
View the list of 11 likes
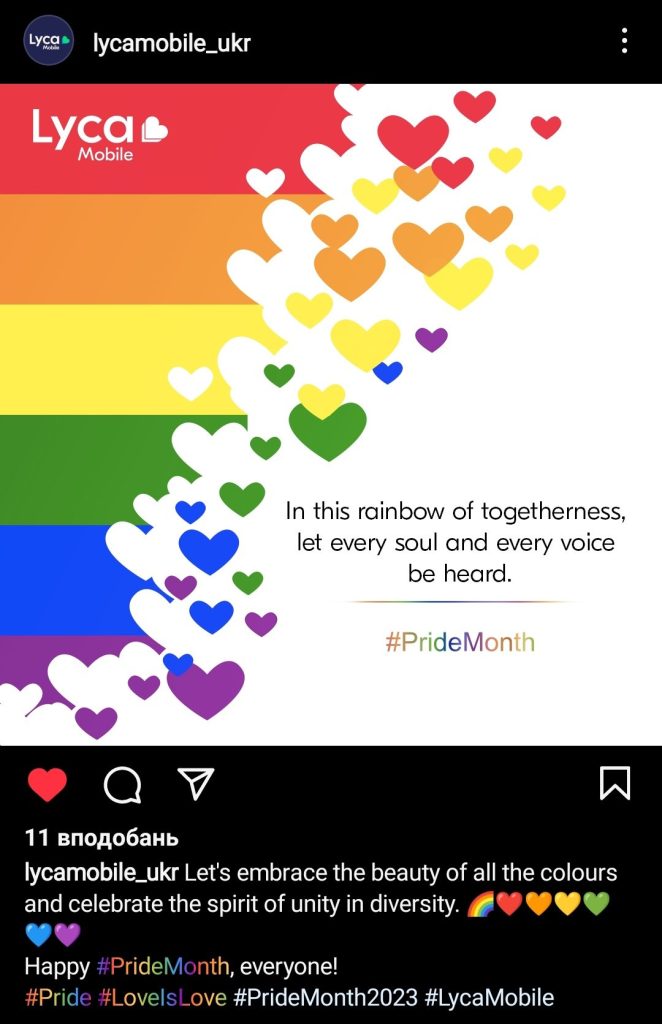click(x=101, y=838)
